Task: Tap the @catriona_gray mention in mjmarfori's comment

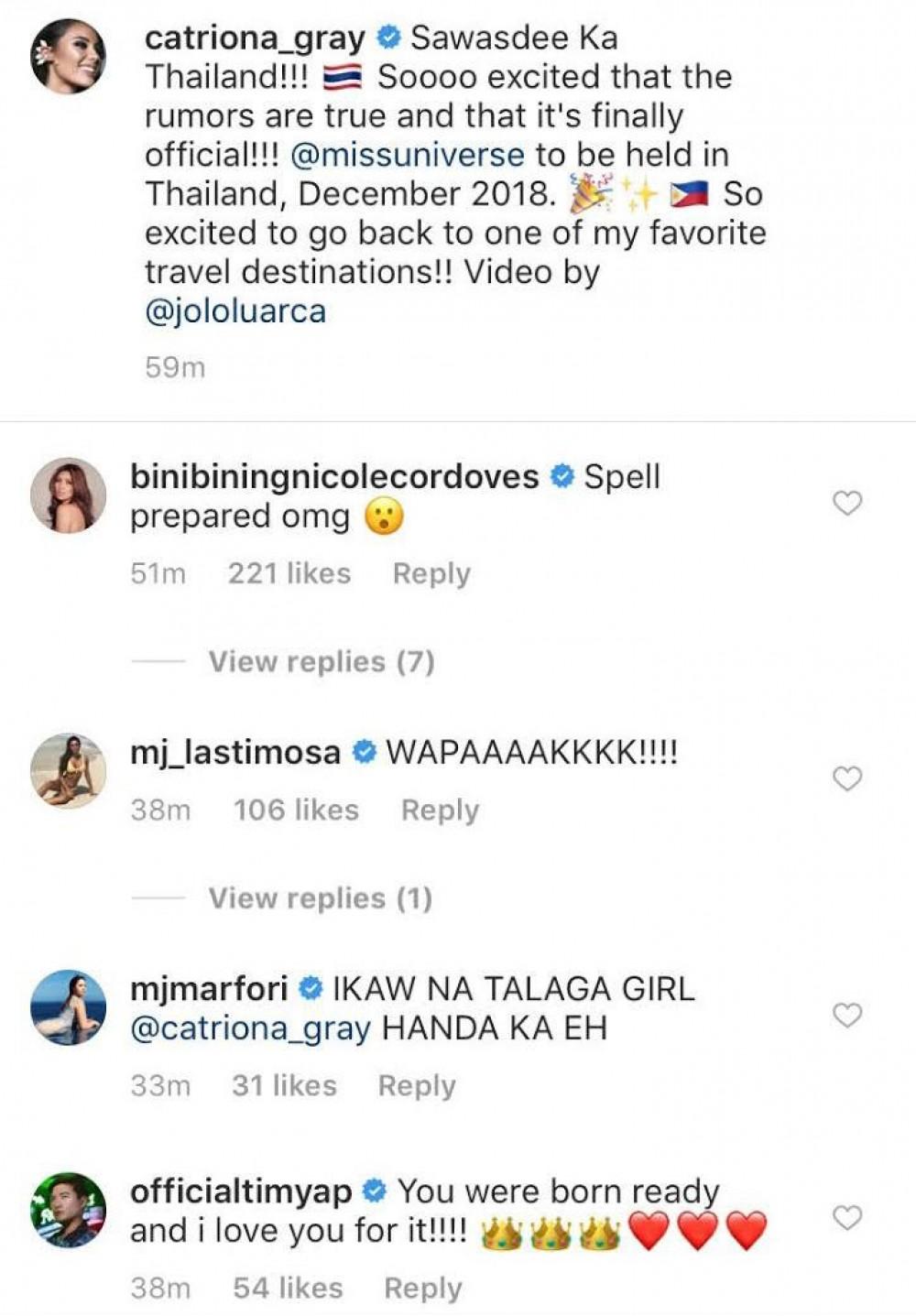Action: 250,1028
